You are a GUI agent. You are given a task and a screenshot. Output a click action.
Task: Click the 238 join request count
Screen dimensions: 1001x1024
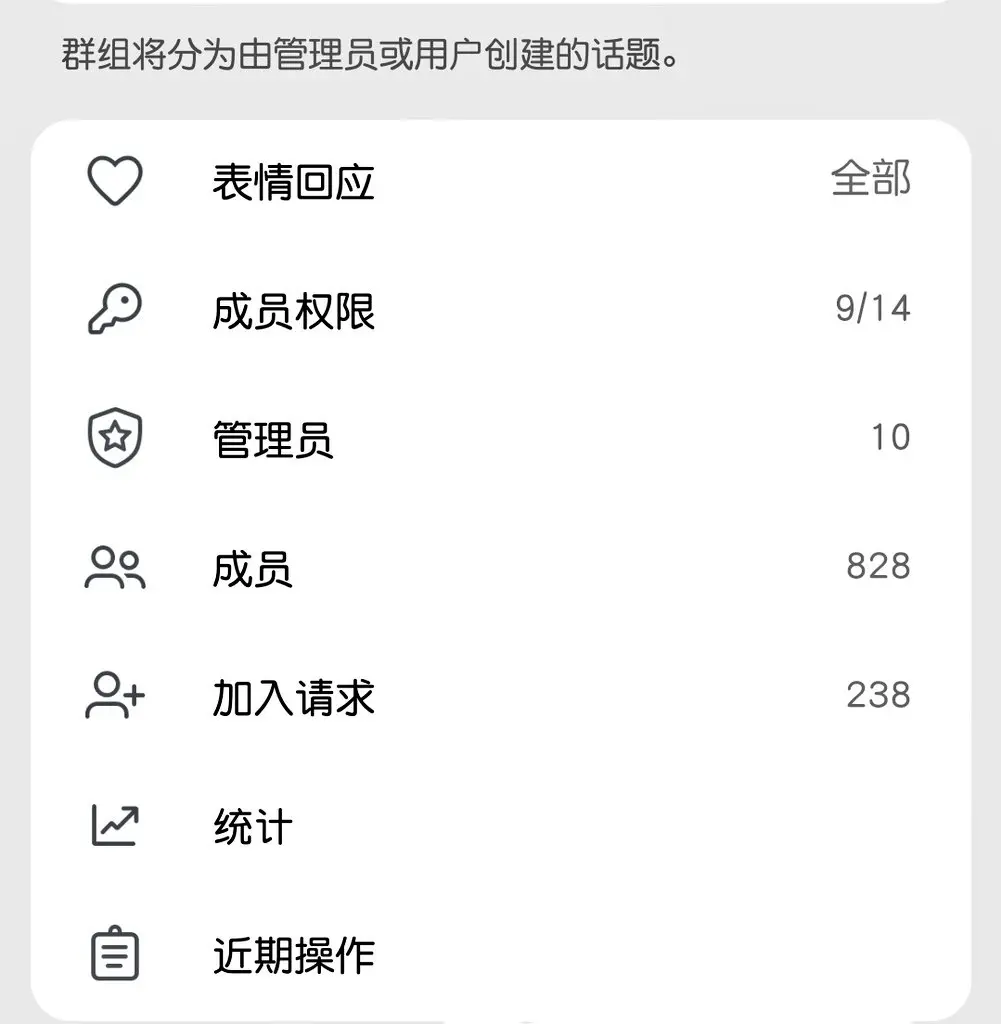coord(877,695)
